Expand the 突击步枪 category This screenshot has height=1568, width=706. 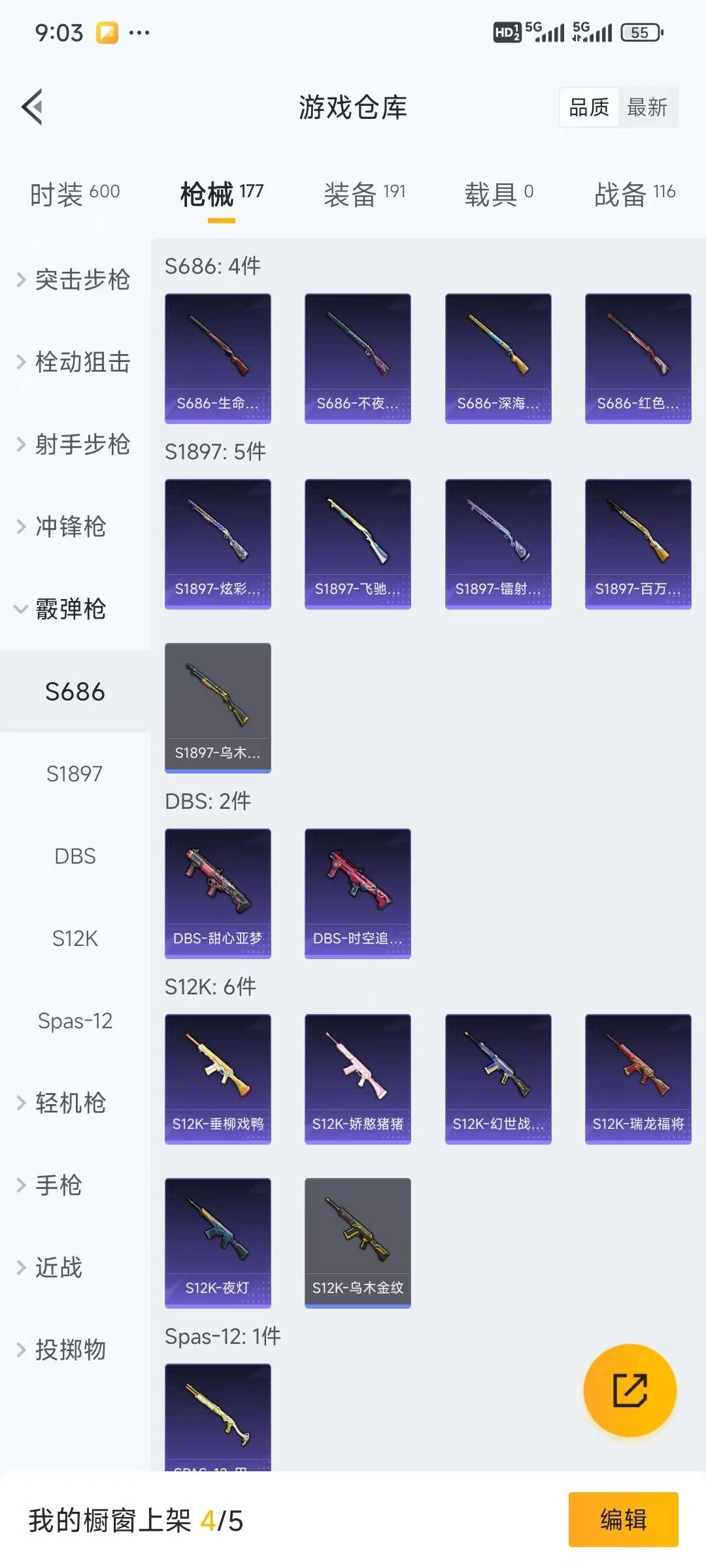[x=75, y=280]
